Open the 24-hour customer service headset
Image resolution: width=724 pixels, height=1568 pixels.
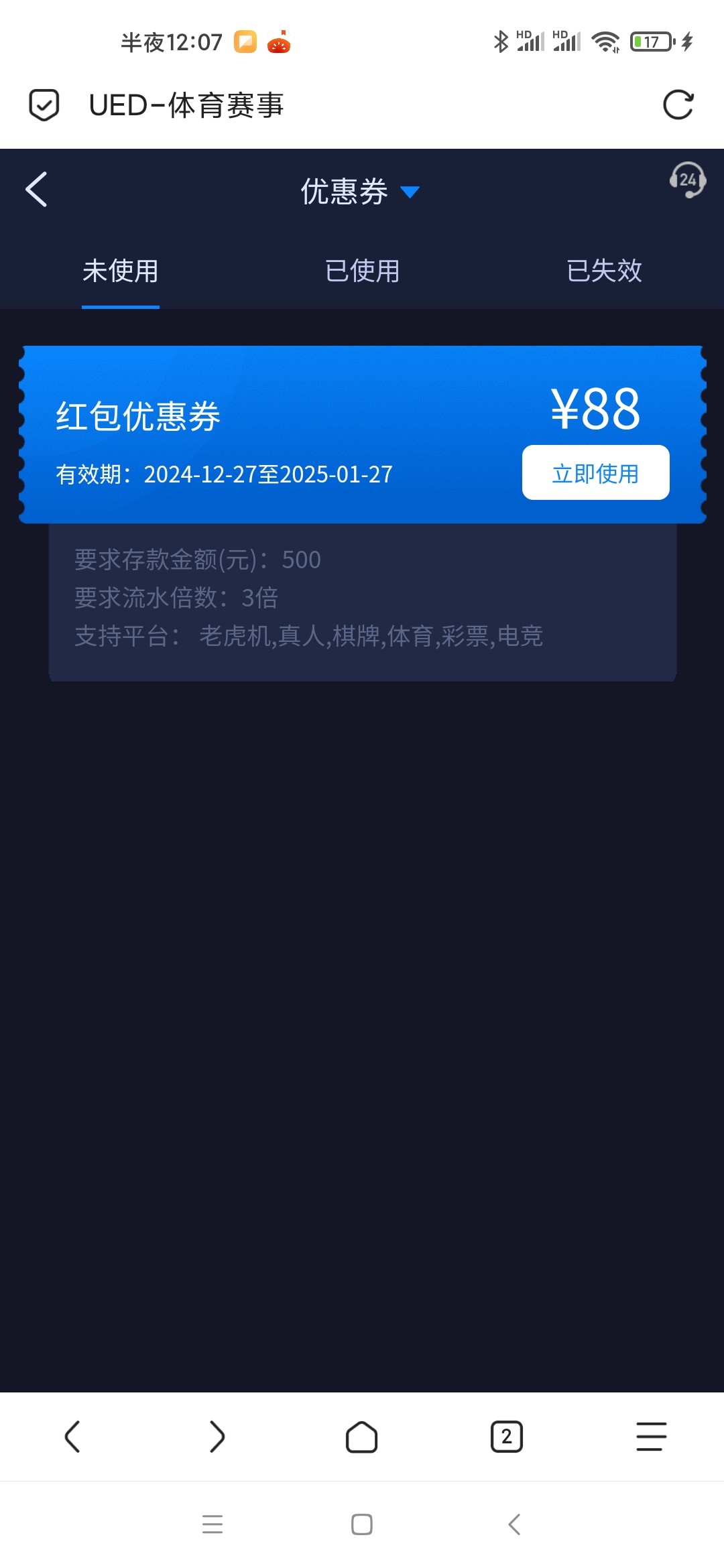(688, 180)
